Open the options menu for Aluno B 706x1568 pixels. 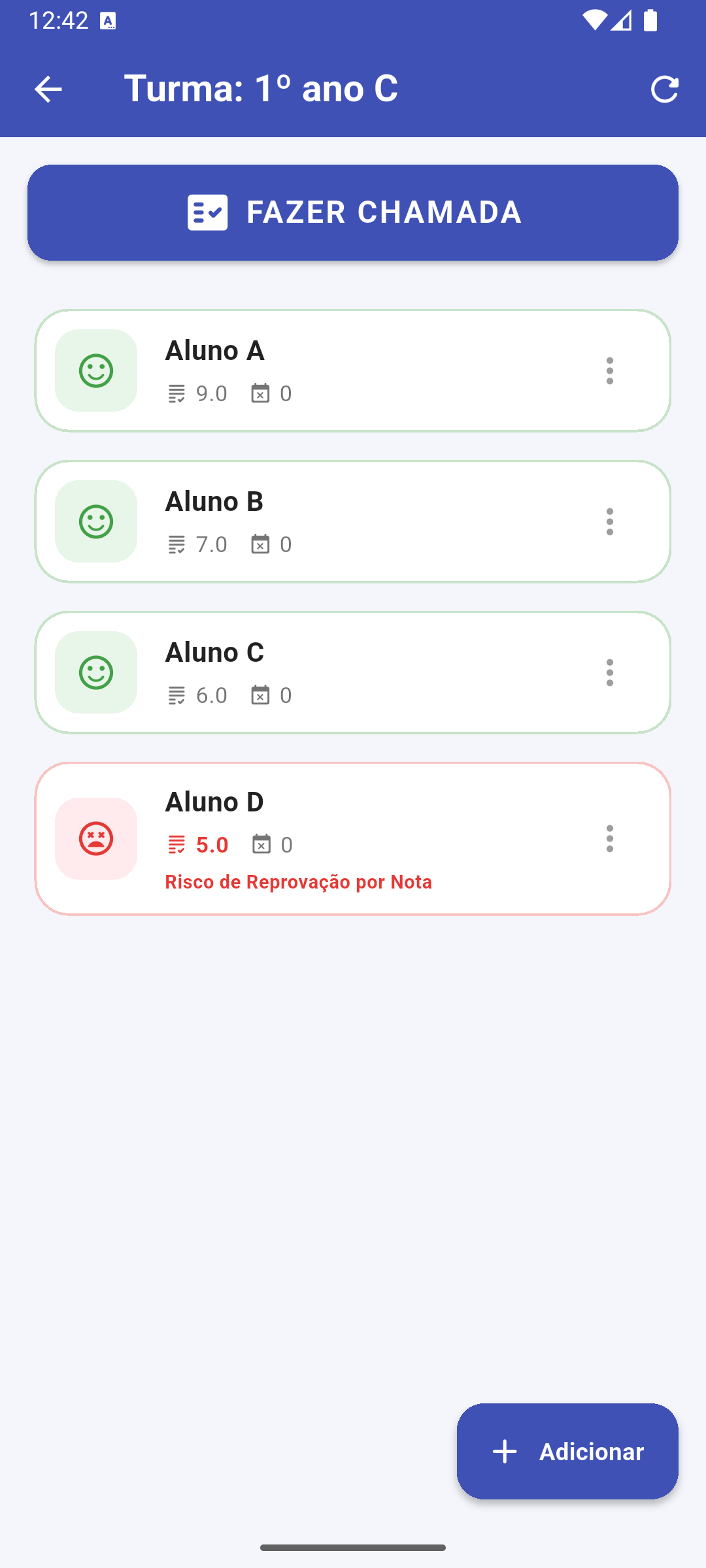tap(609, 521)
